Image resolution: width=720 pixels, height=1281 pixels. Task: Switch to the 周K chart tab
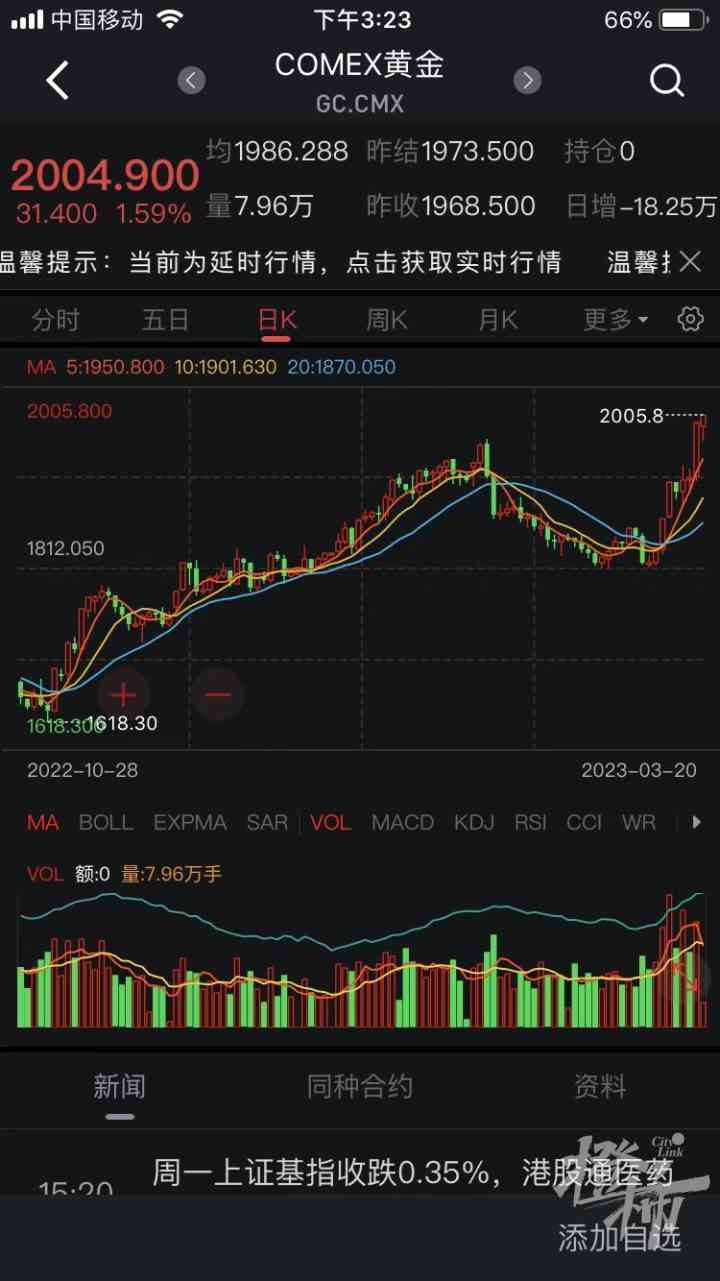point(387,320)
